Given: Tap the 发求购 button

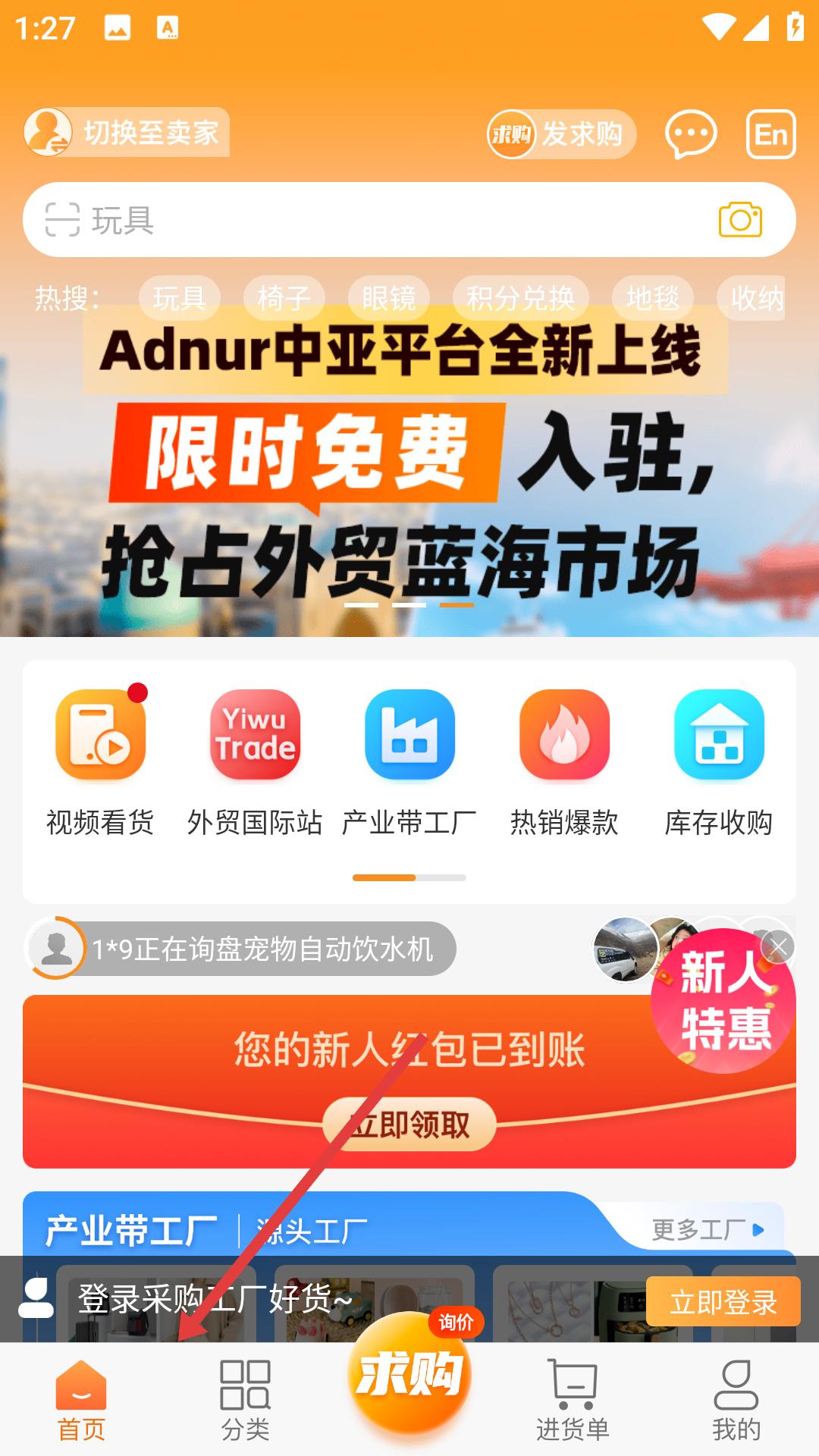Looking at the screenshot, I should [561, 134].
